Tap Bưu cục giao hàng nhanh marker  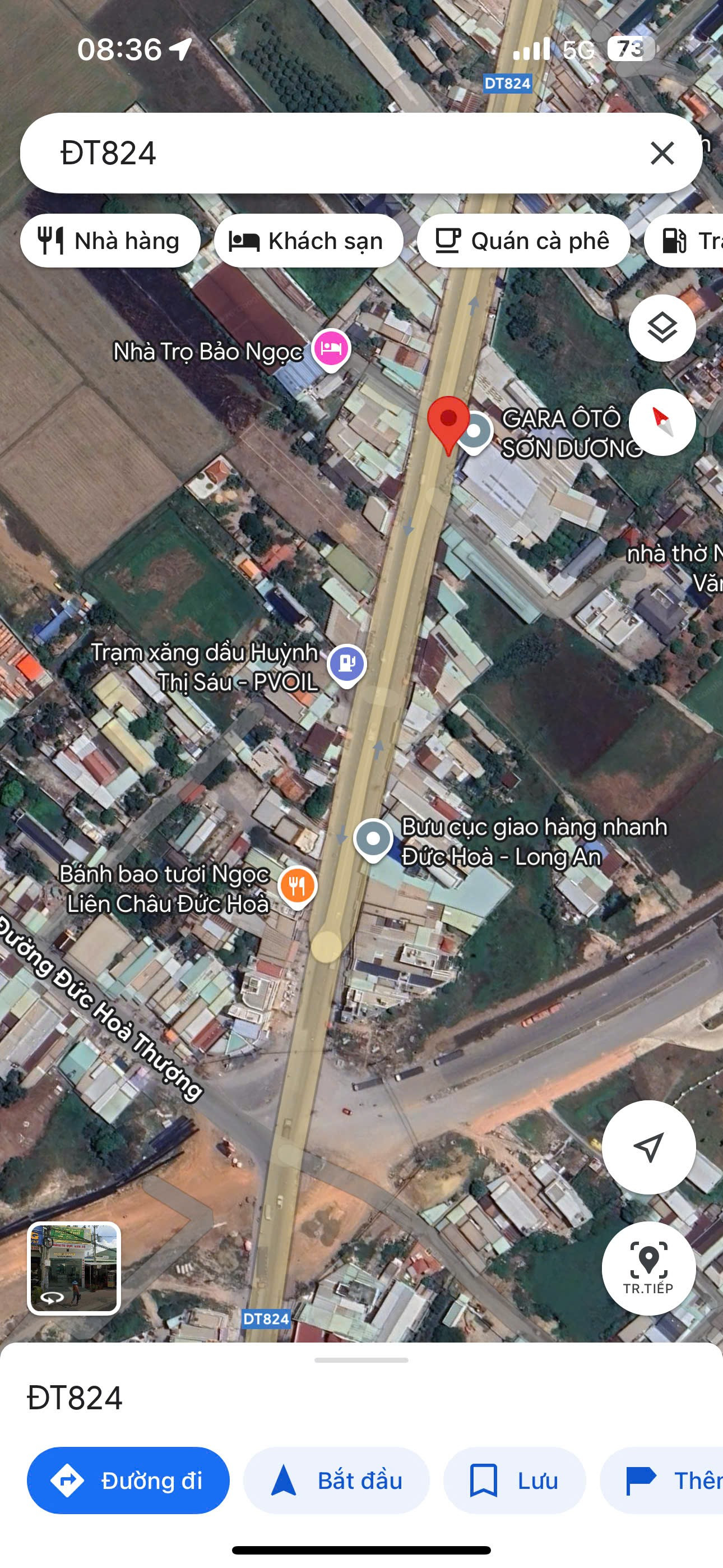tap(373, 840)
